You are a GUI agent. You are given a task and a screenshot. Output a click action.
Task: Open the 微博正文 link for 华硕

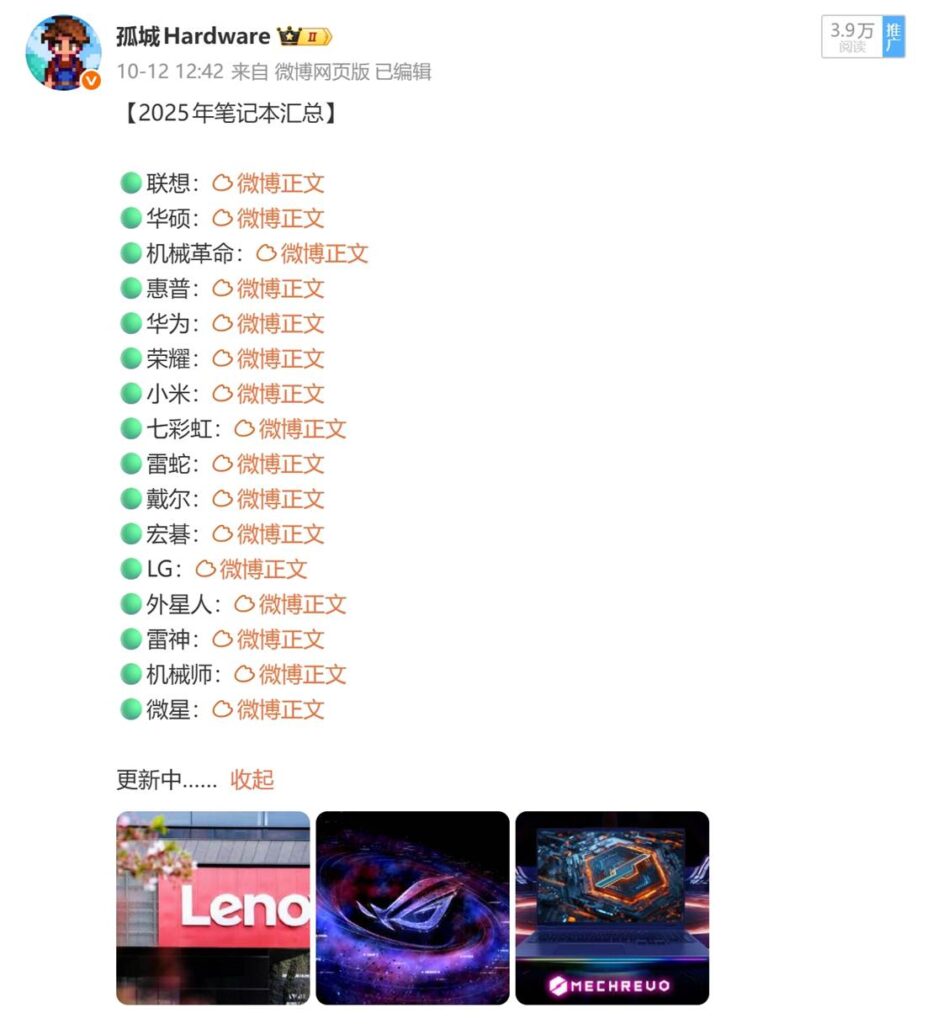[x=269, y=219]
